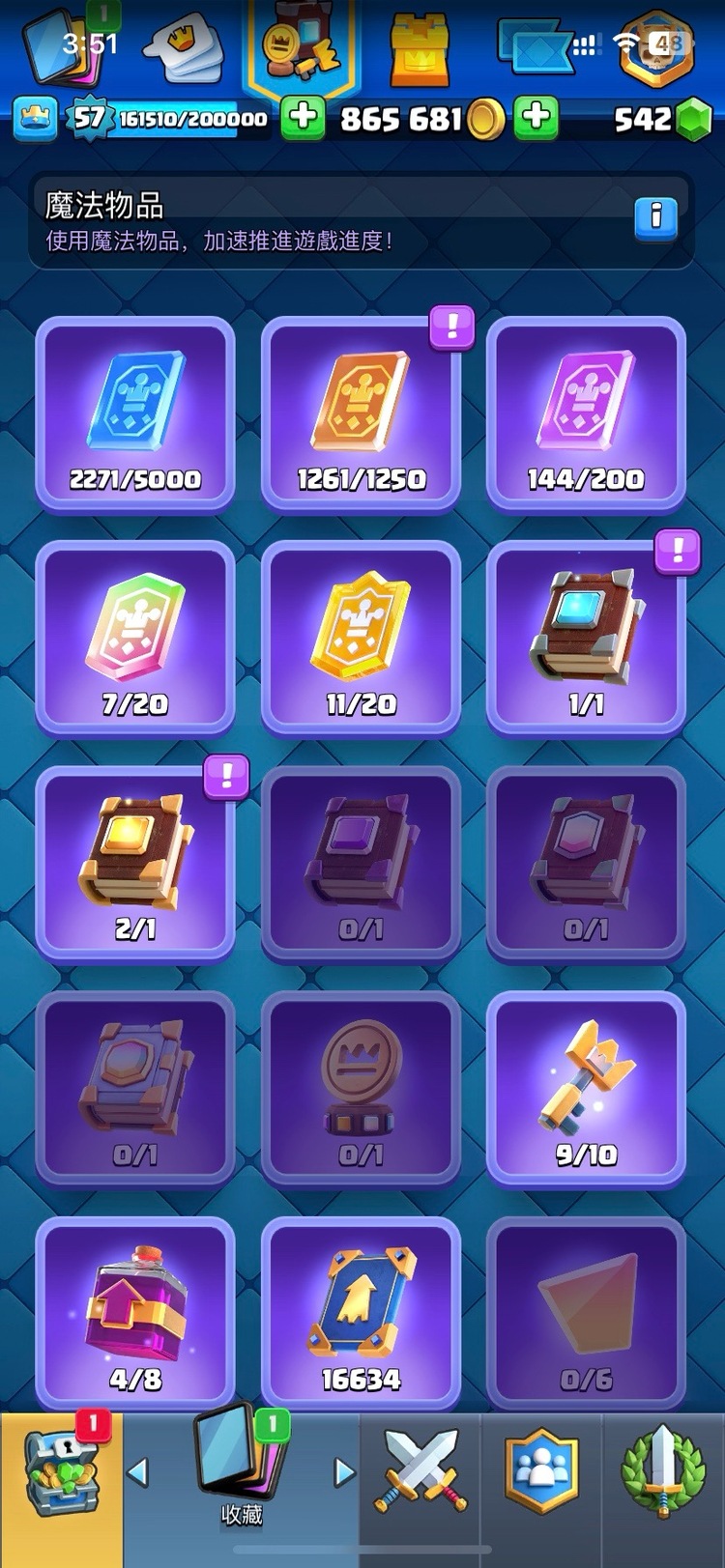Open the magic items info button
The width and height of the screenshot is (725, 1568).
[x=655, y=216]
